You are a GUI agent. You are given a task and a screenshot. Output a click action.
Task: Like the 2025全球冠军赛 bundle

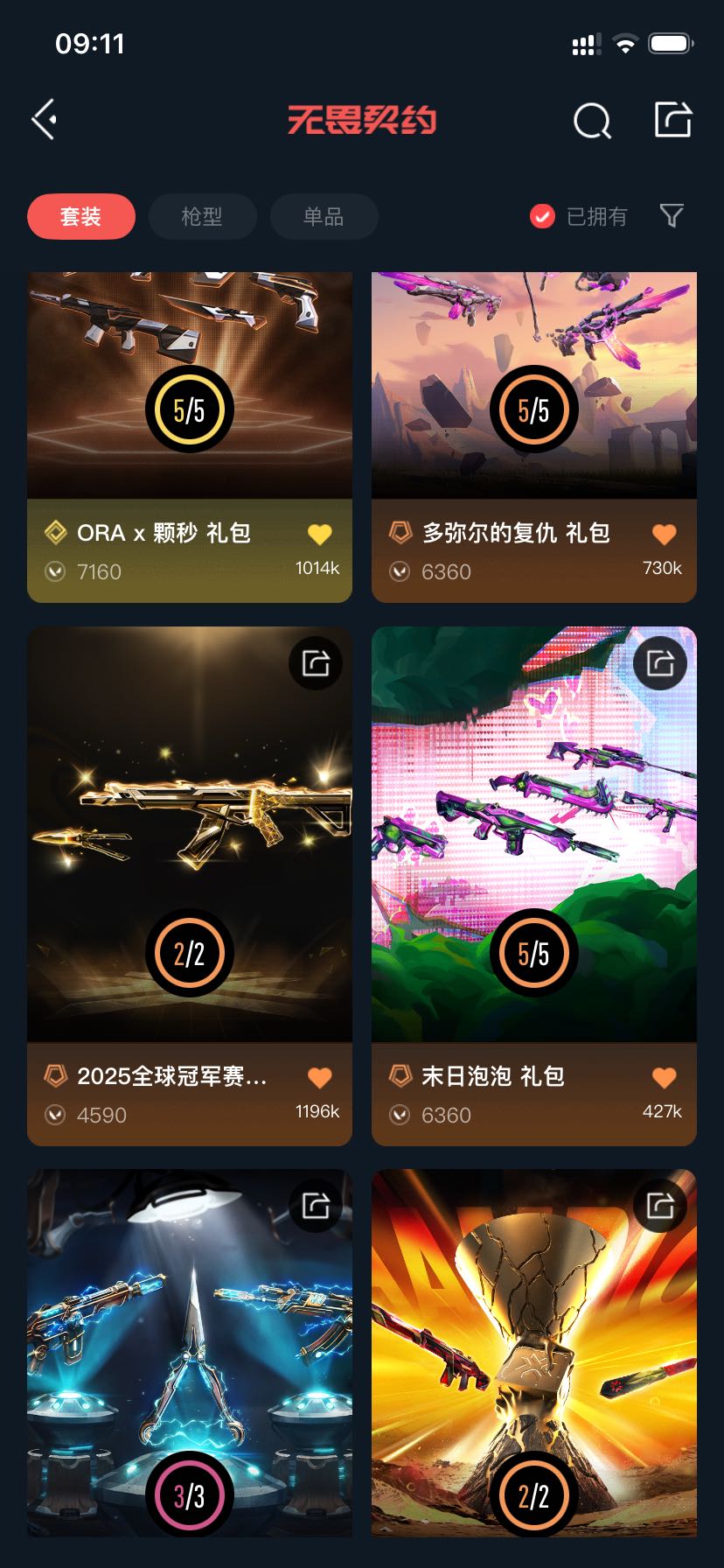tap(320, 1077)
